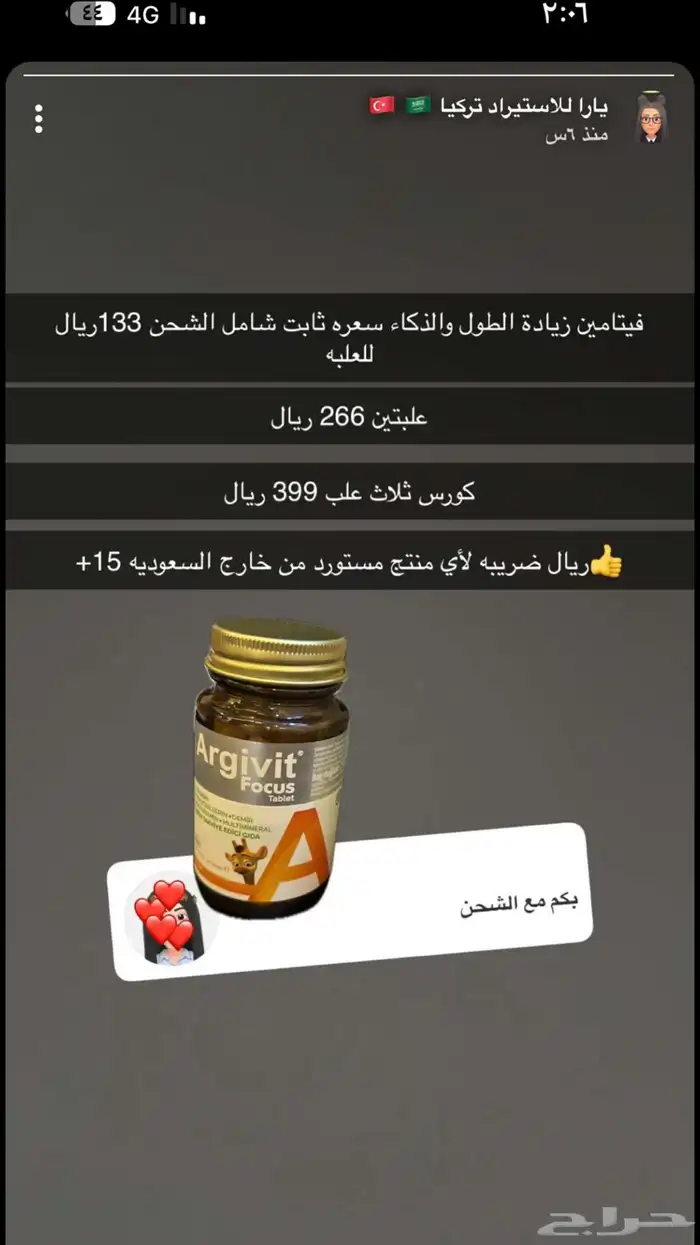Open the three-dot story options menu

coord(39,118)
